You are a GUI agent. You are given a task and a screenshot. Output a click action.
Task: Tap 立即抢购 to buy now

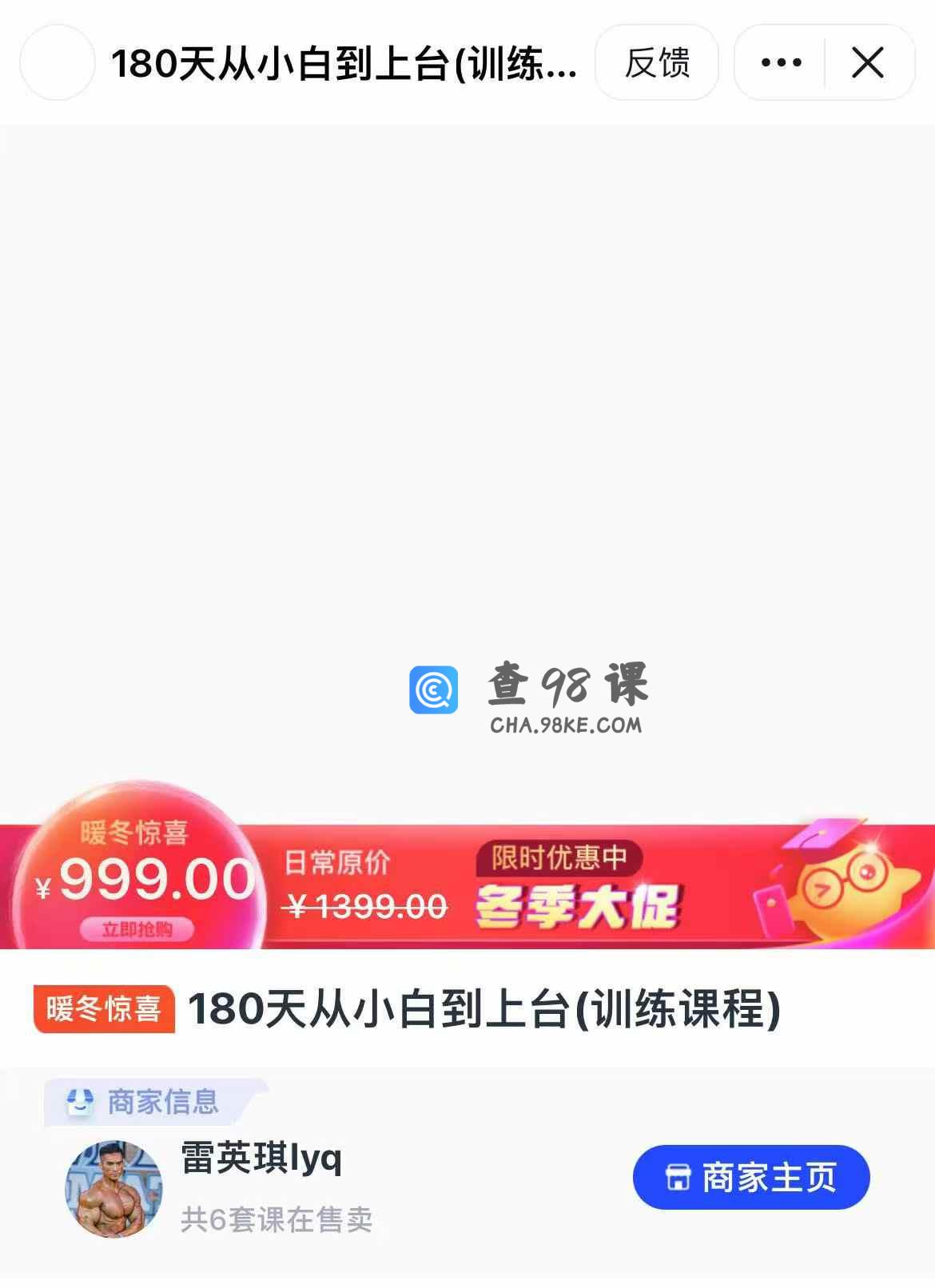tap(137, 929)
